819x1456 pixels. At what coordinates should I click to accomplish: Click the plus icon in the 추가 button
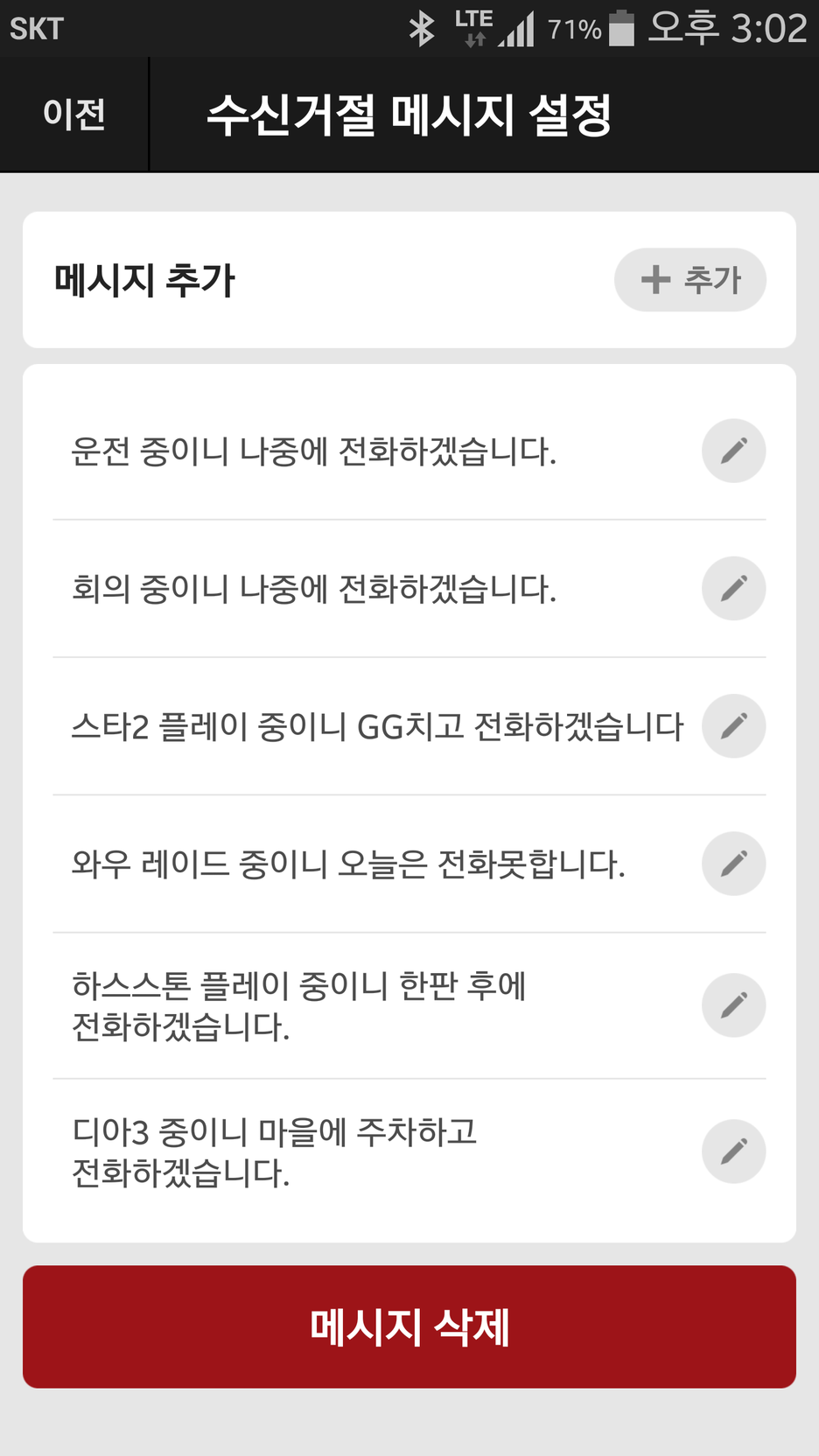point(654,280)
